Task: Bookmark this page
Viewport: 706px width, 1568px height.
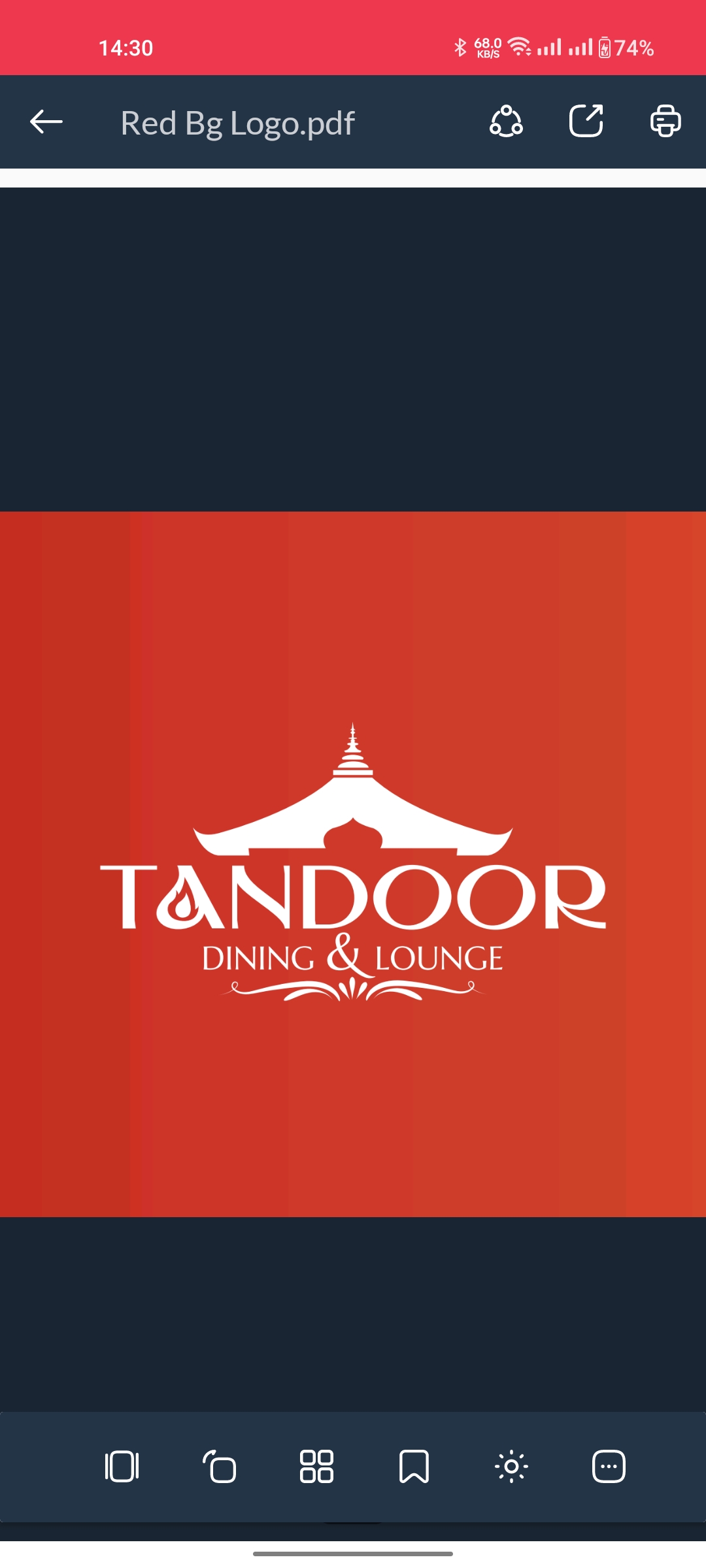Action: point(414,1467)
